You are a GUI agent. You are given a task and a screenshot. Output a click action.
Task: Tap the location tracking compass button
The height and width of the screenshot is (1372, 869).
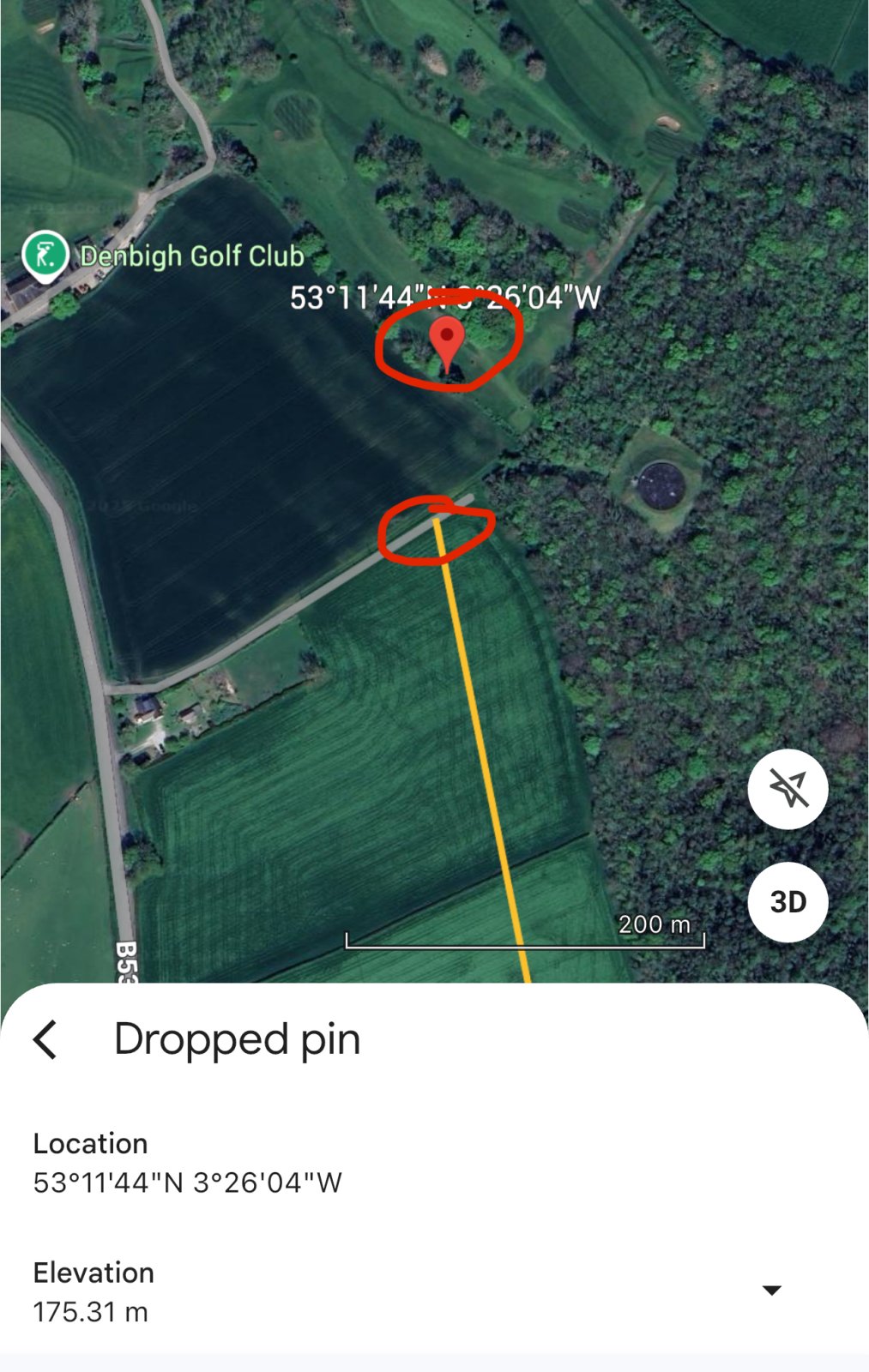coord(788,789)
